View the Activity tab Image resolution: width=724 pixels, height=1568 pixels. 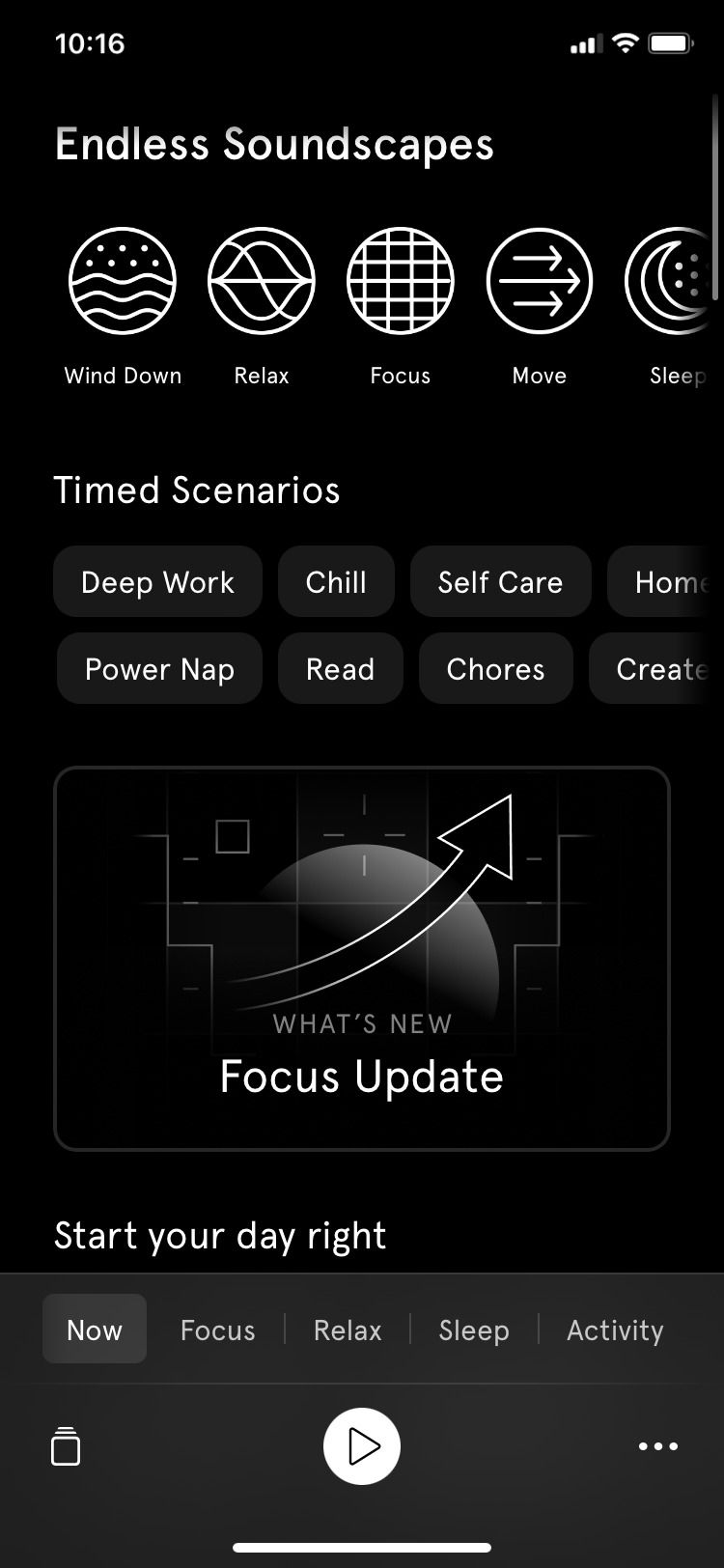(x=615, y=1330)
